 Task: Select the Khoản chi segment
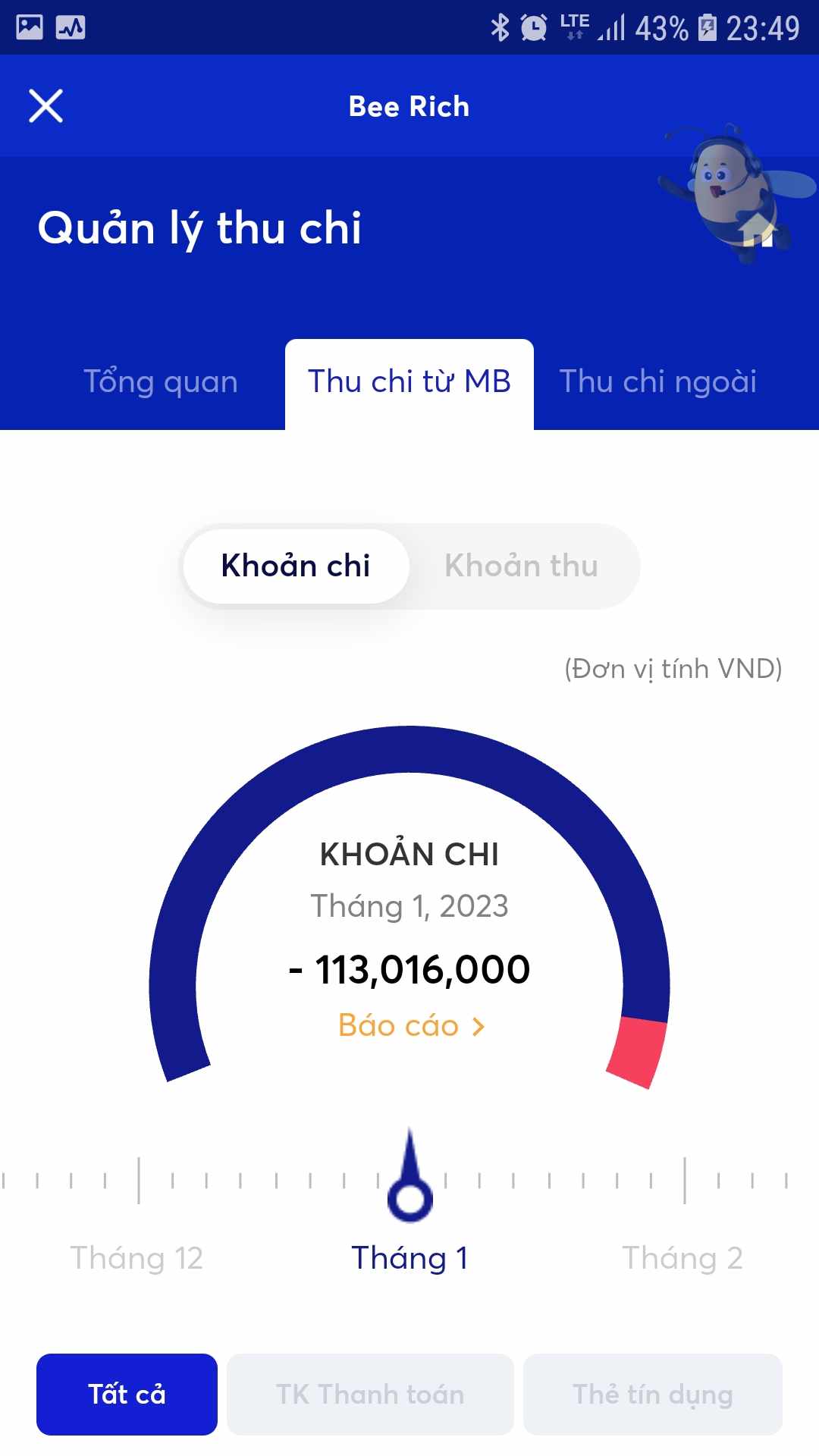coord(296,566)
